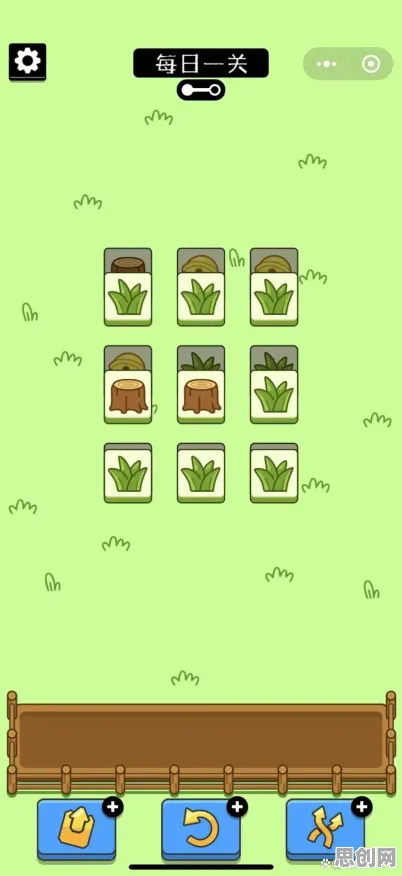The width and height of the screenshot is (402, 876).
Task: Pick the grass tile covering the dark grass
Action: tap(274, 397)
